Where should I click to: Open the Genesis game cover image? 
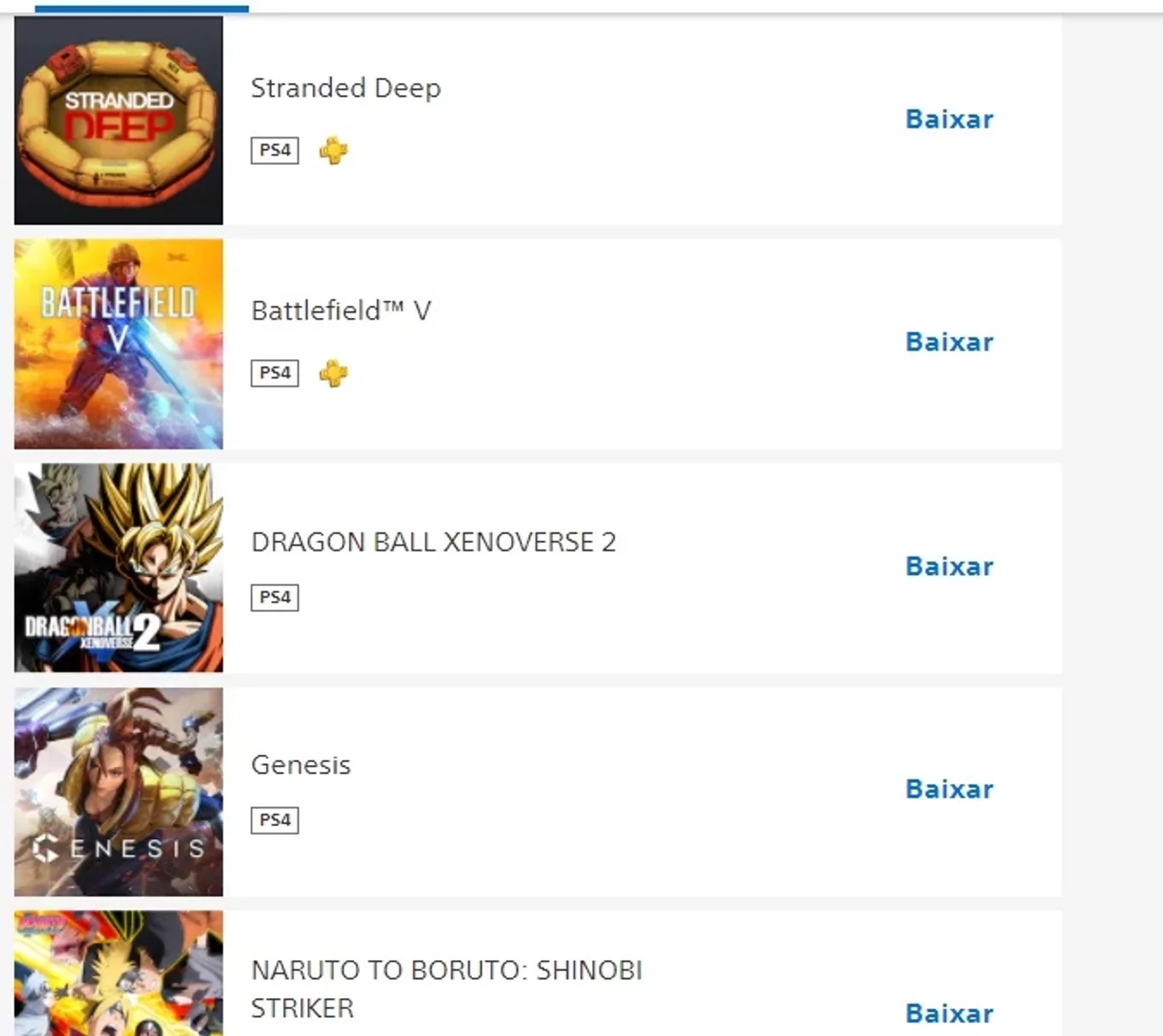(x=119, y=792)
